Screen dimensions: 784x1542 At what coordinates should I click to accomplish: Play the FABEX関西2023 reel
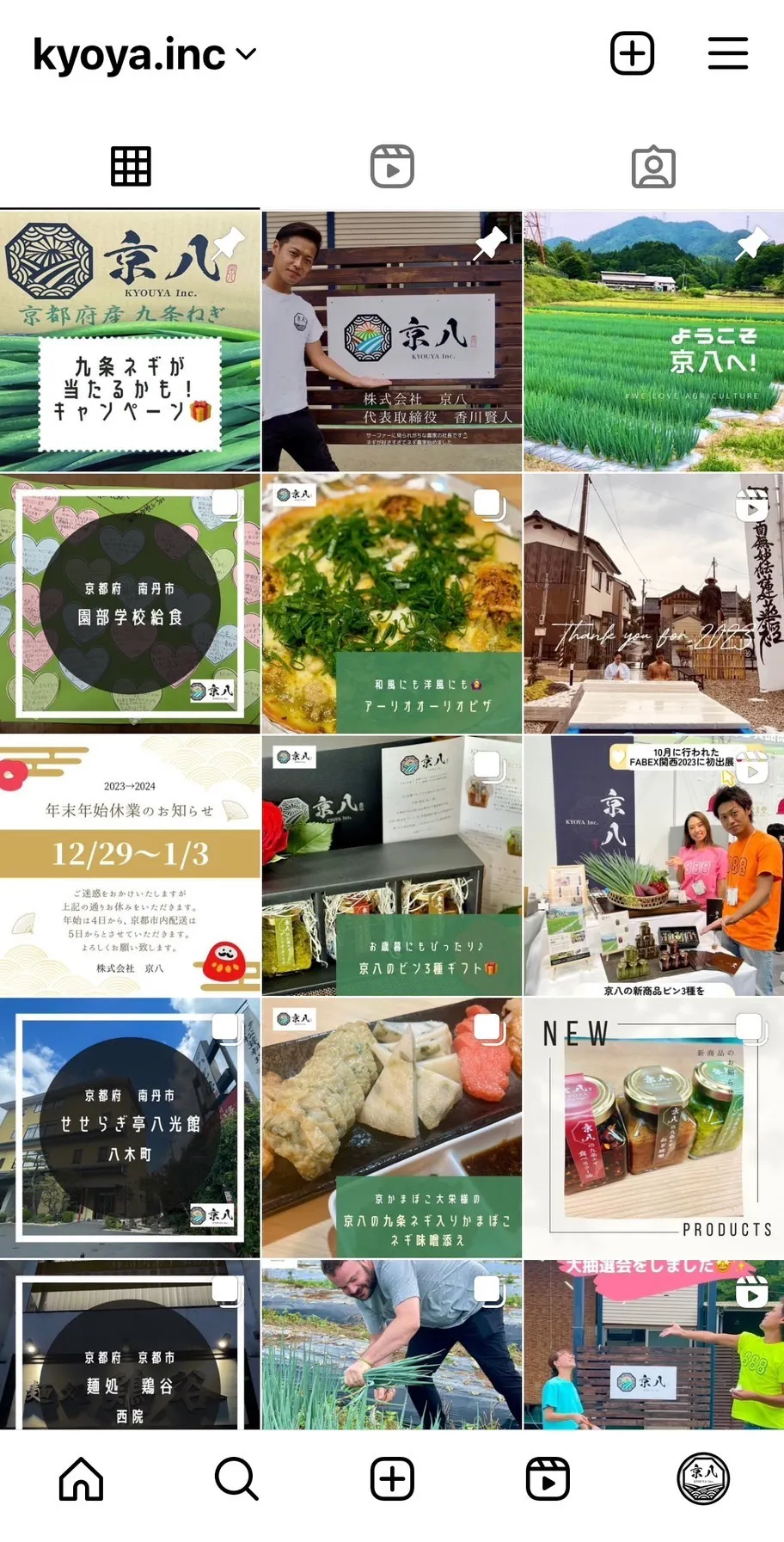click(653, 866)
